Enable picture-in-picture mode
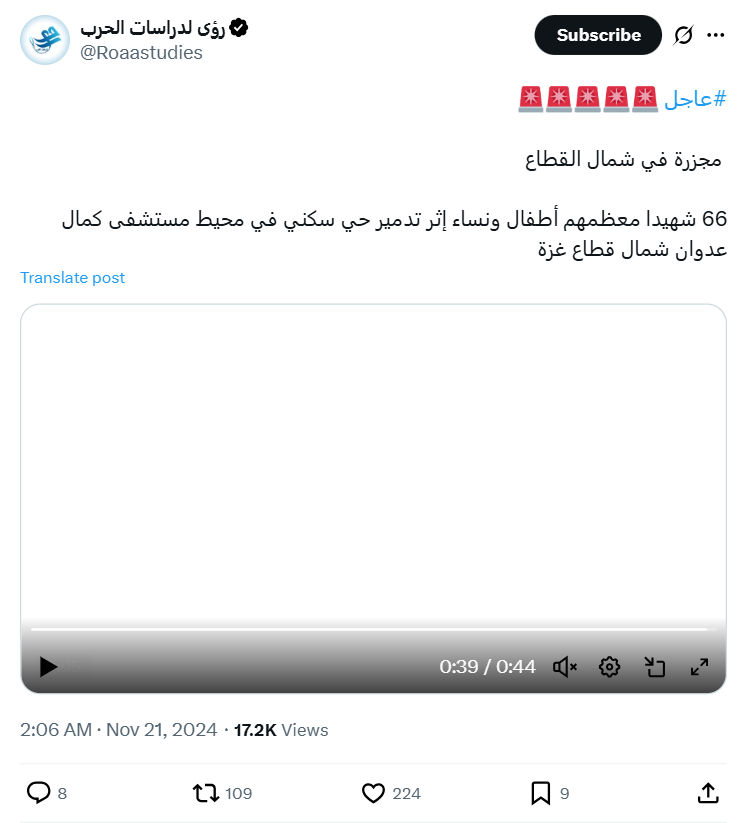 click(x=655, y=667)
